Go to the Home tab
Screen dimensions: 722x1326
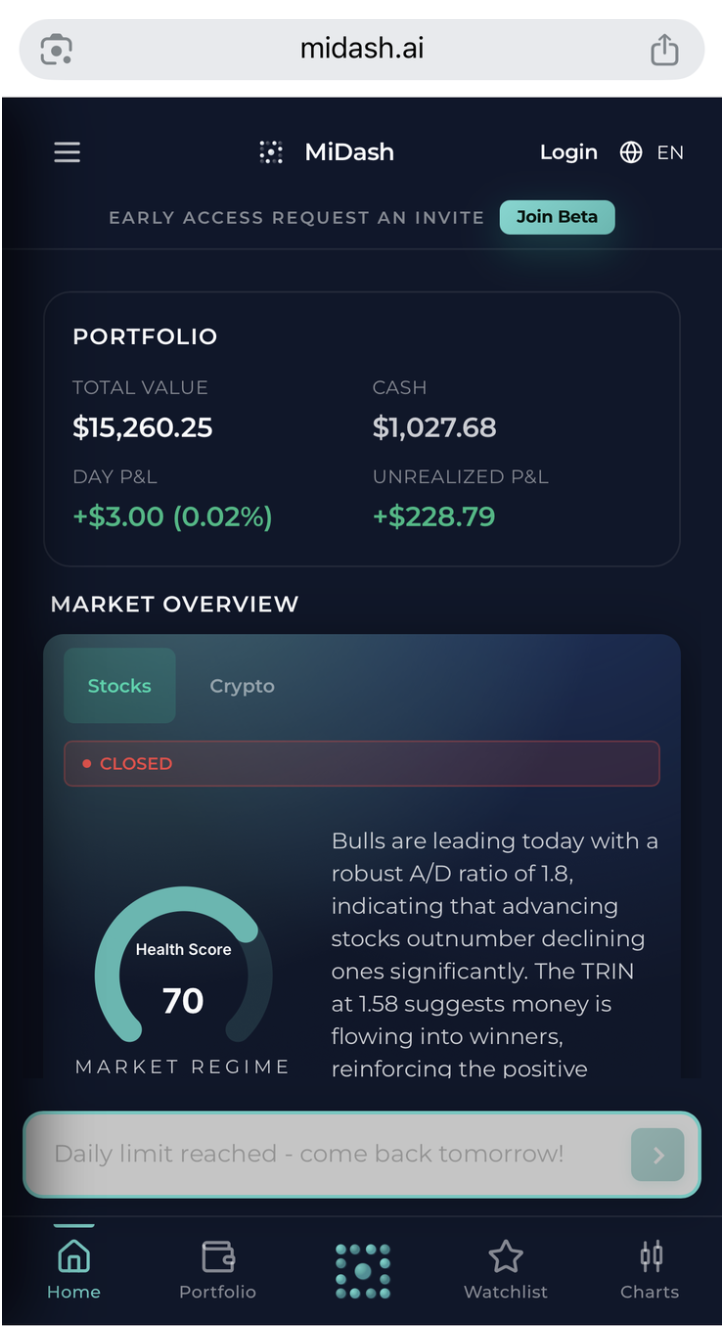(74, 1270)
